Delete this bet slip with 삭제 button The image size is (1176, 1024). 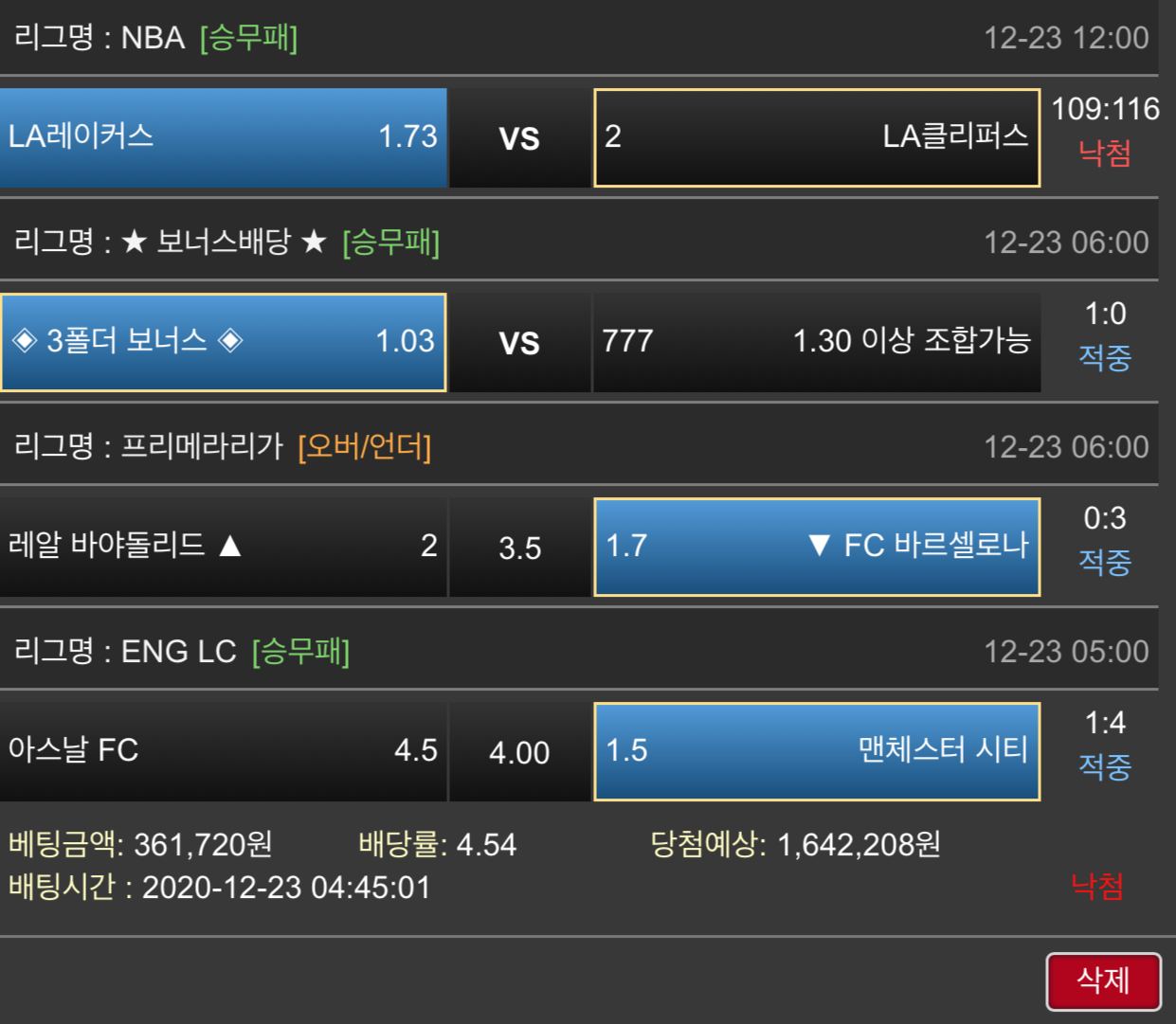[x=1103, y=980]
